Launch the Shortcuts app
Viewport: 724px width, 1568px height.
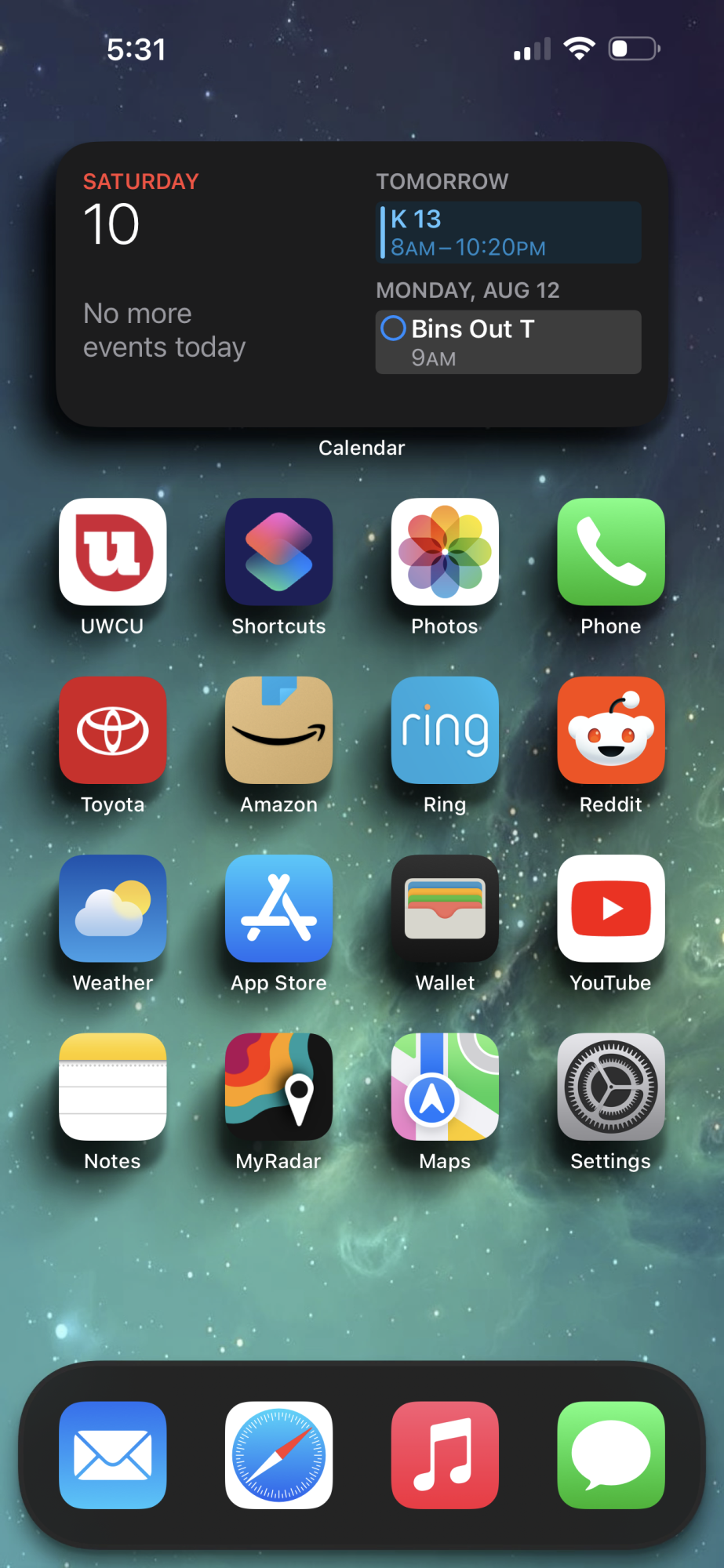[x=278, y=552]
